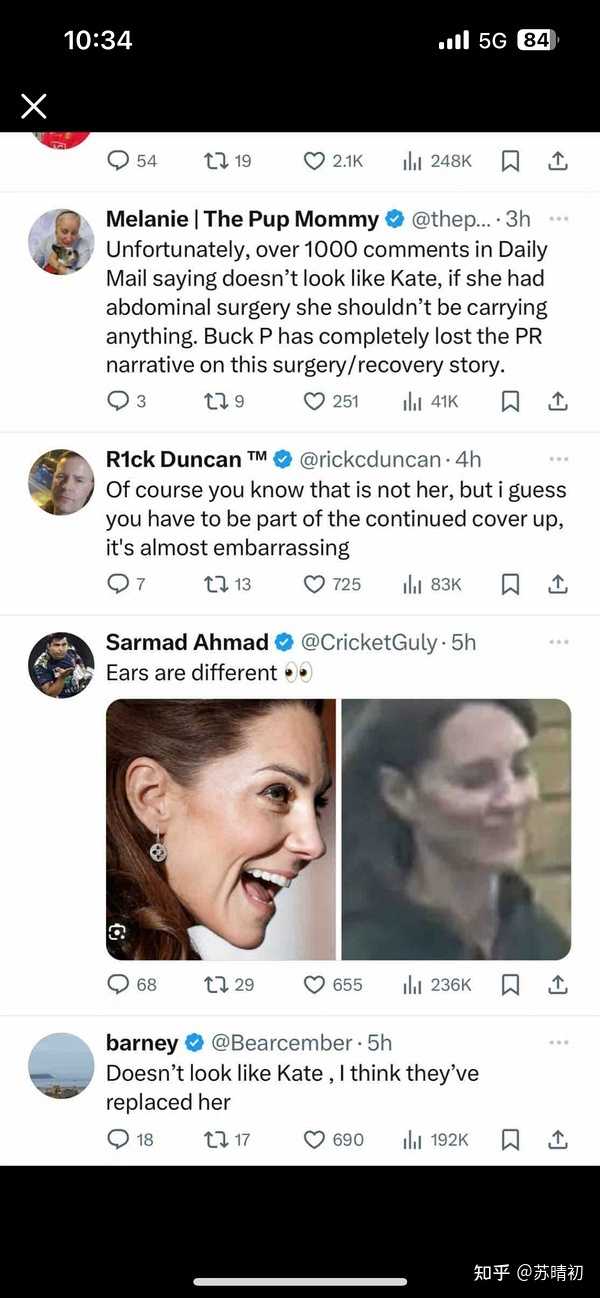Bookmark Melanie | The Pup Mommy's tweet
This screenshot has height=1298, width=600.
pyautogui.click(x=510, y=401)
